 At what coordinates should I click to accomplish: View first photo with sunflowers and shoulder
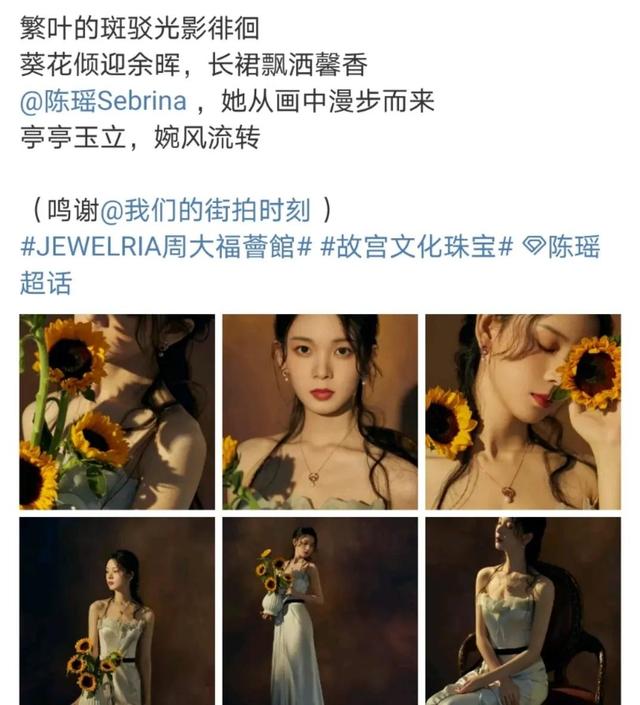coord(117,411)
